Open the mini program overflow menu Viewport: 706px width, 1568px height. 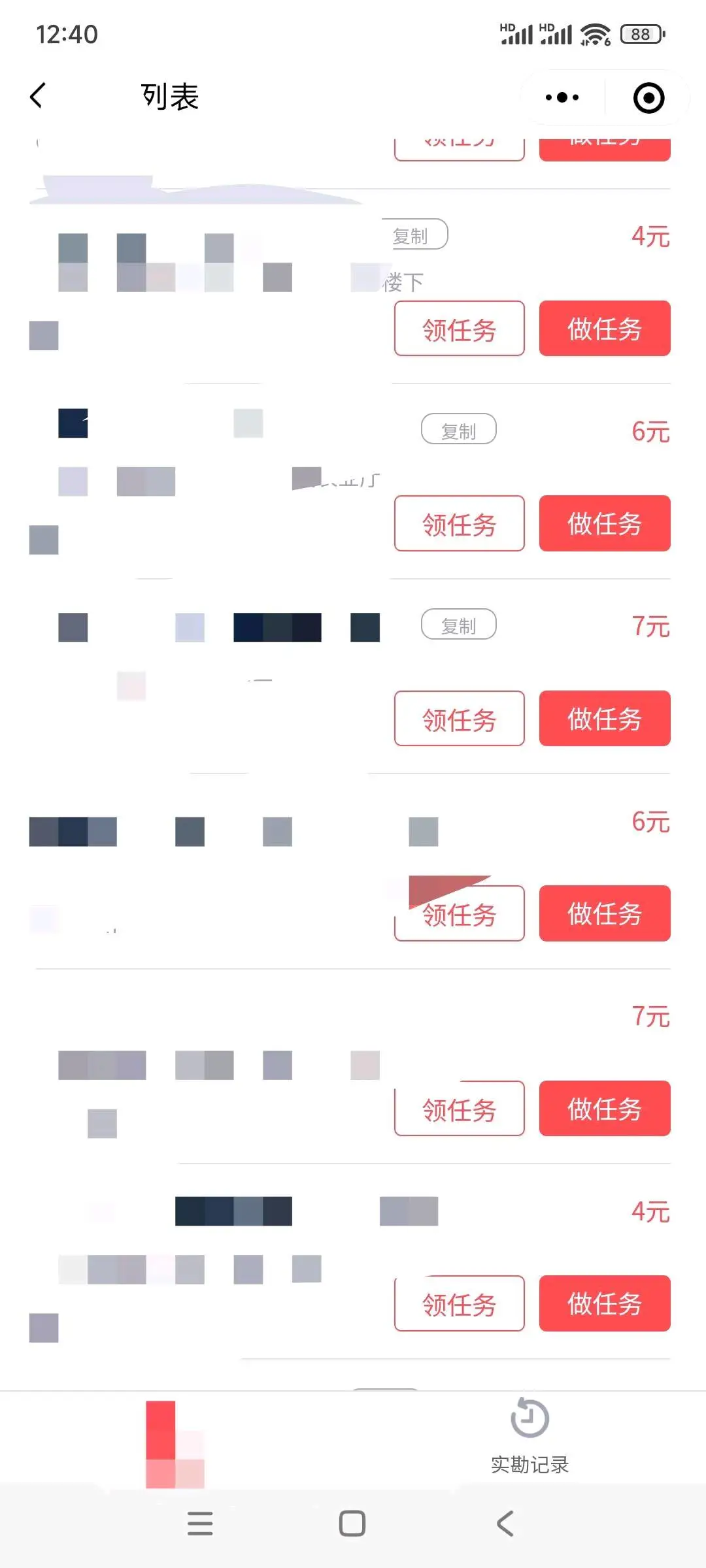click(562, 98)
